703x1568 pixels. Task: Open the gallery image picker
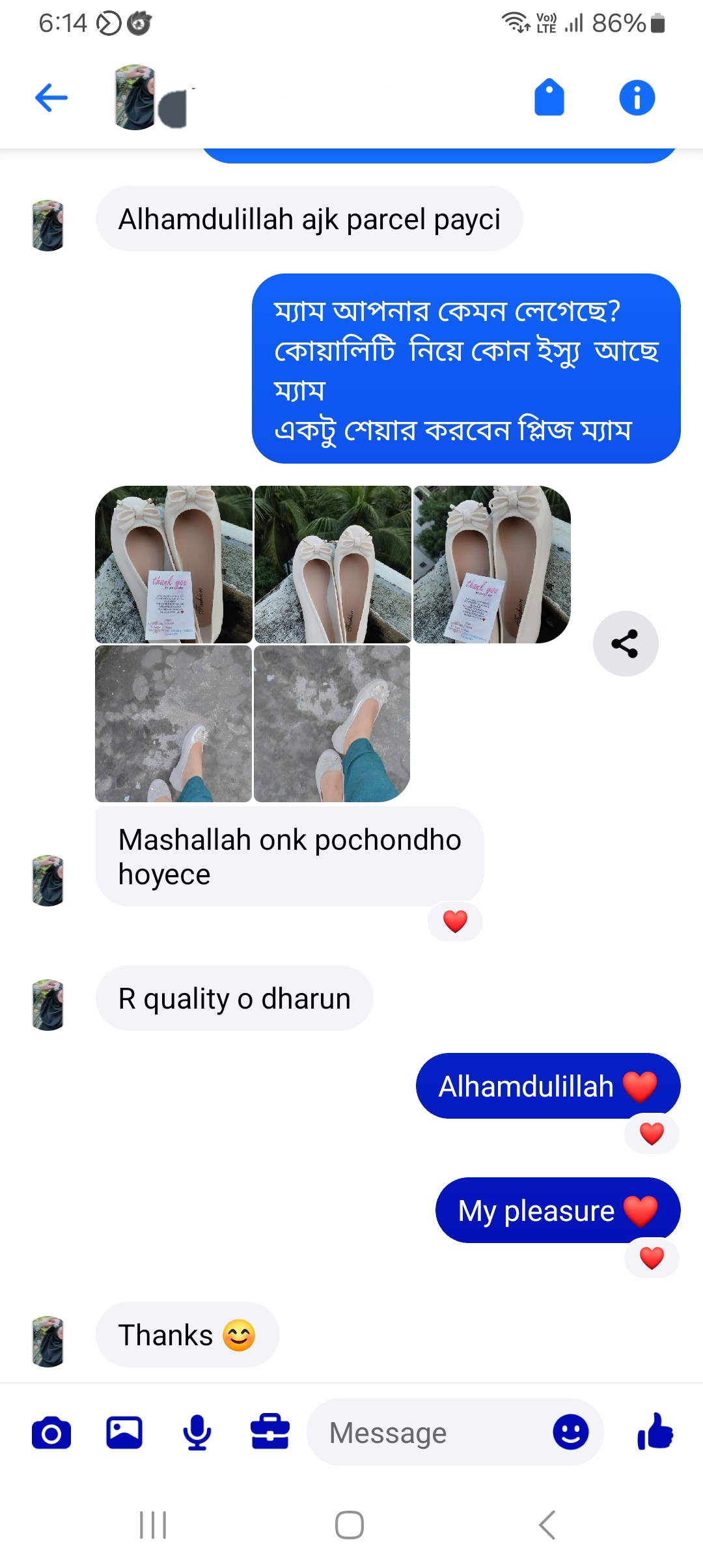[124, 1433]
